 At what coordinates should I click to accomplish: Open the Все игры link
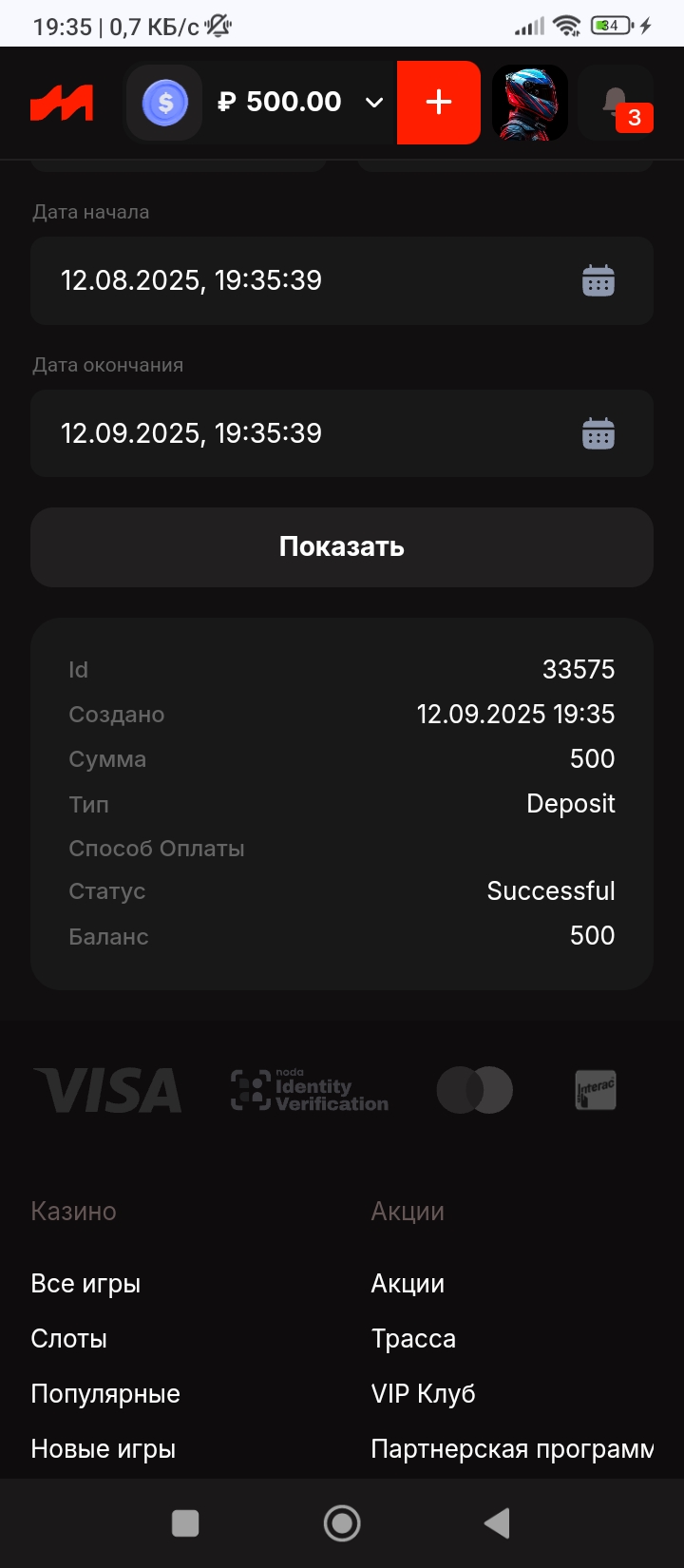coord(85,1284)
